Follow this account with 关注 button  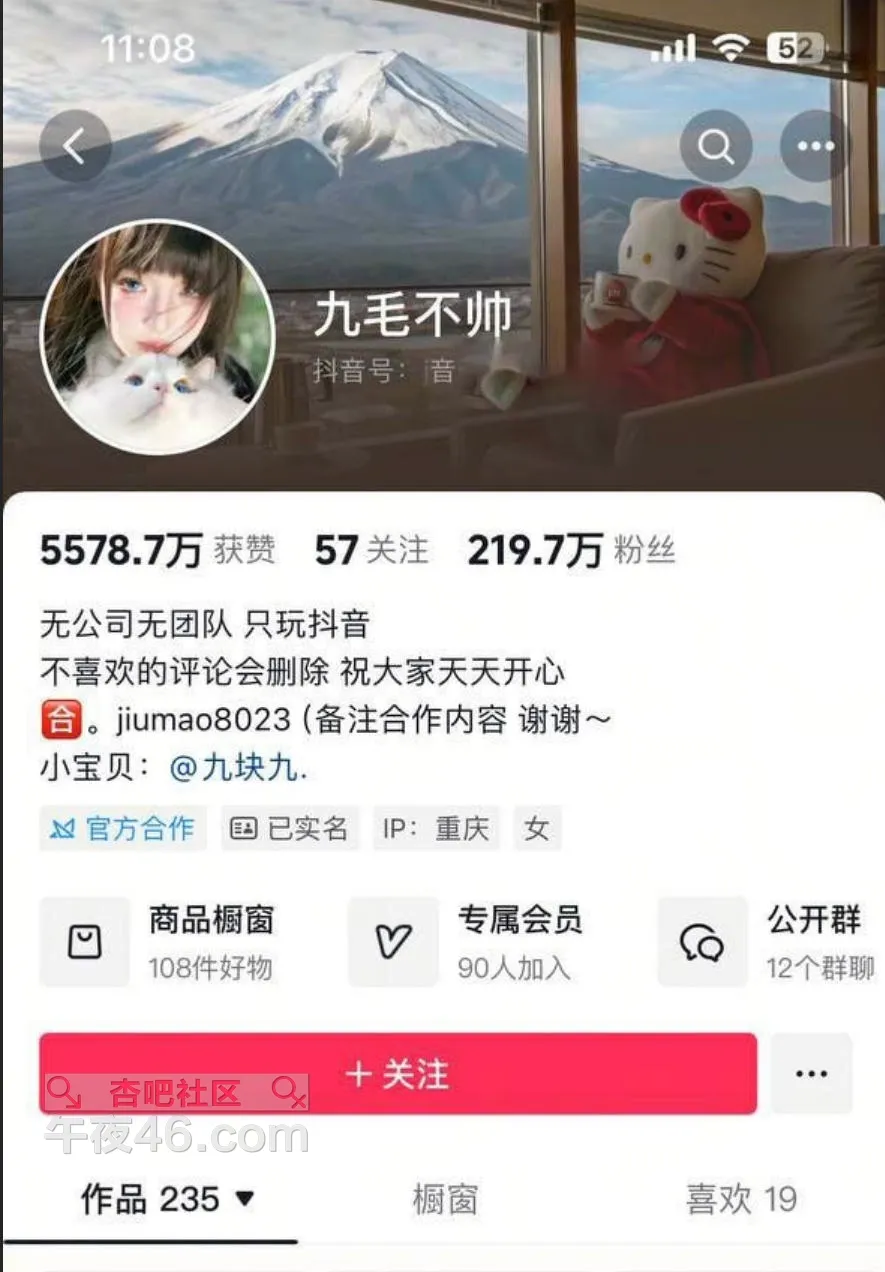(398, 1074)
